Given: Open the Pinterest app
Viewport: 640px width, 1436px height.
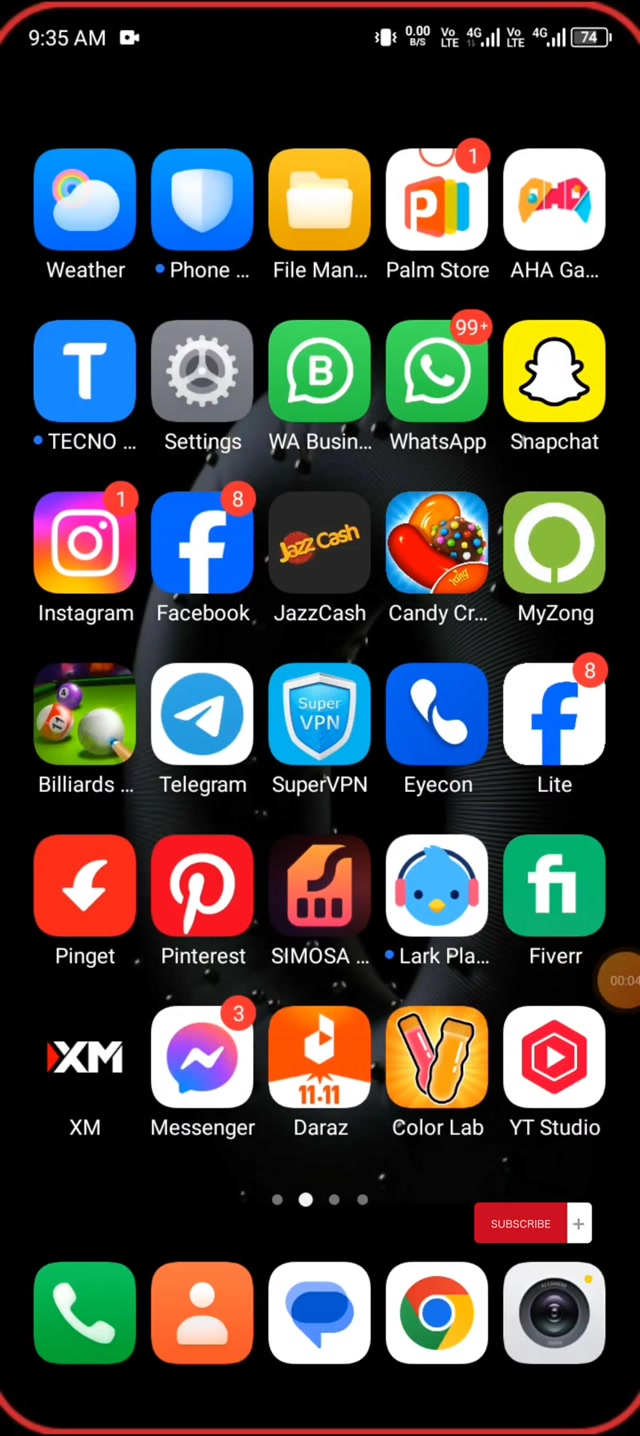Looking at the screenshot, I should click(x=202, y=886).
